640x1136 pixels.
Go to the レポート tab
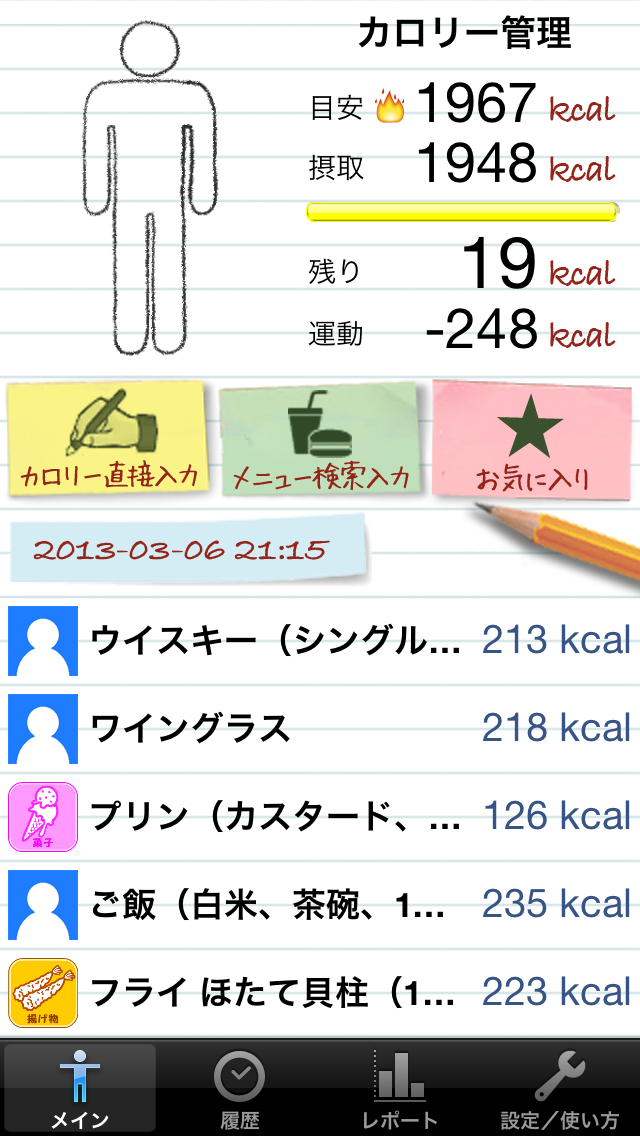(400, 1088)
